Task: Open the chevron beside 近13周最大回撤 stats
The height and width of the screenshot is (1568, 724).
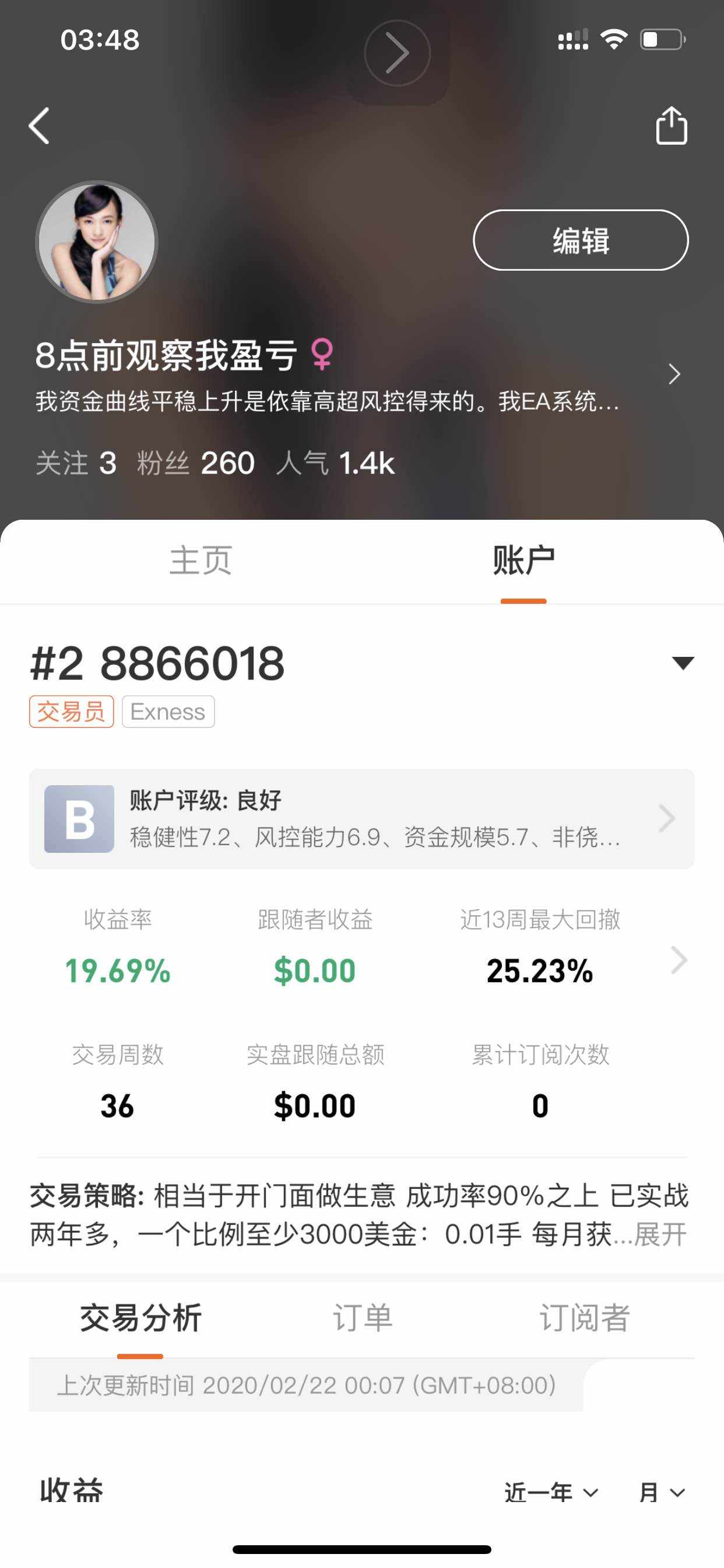Action: click(x=679, y=960)
